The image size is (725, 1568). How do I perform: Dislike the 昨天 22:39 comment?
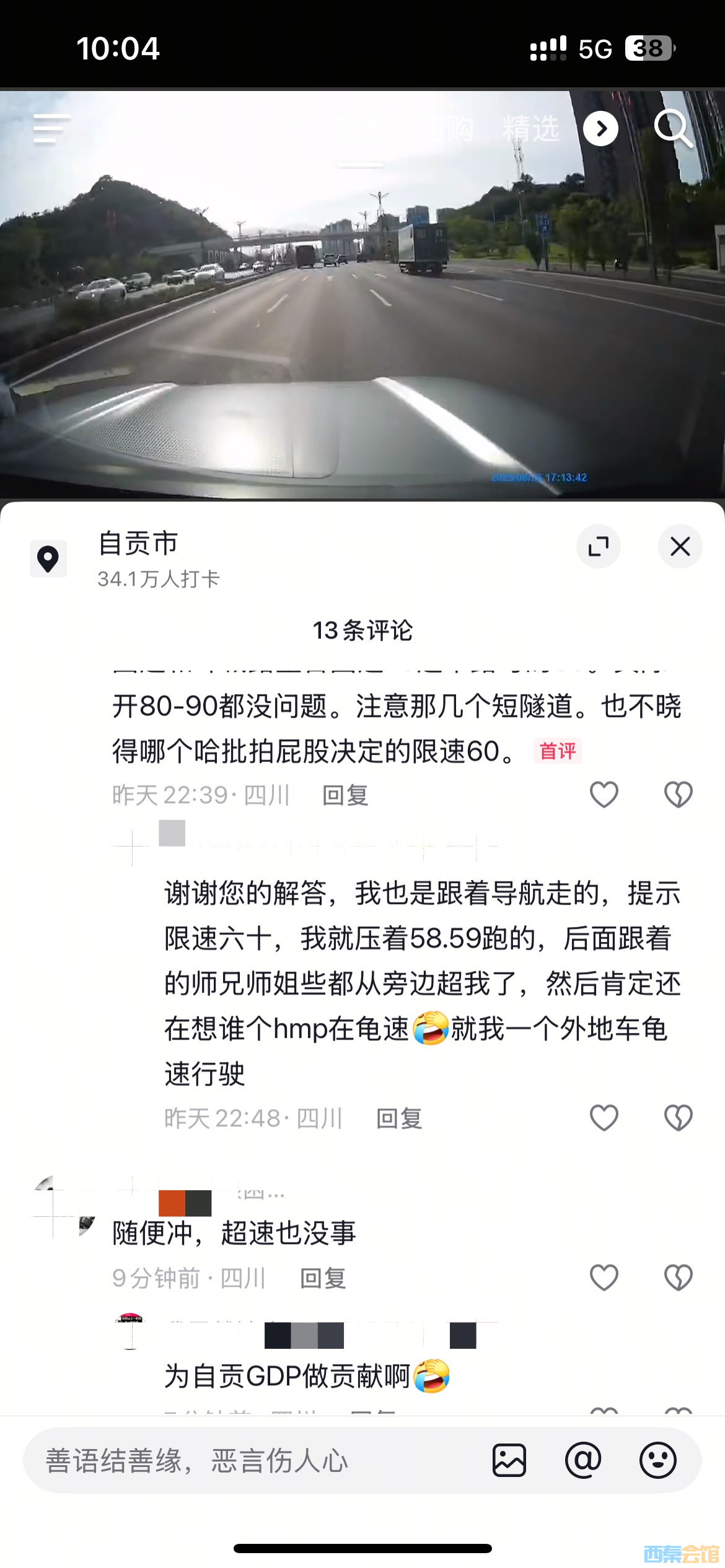[x=678, y=795]
